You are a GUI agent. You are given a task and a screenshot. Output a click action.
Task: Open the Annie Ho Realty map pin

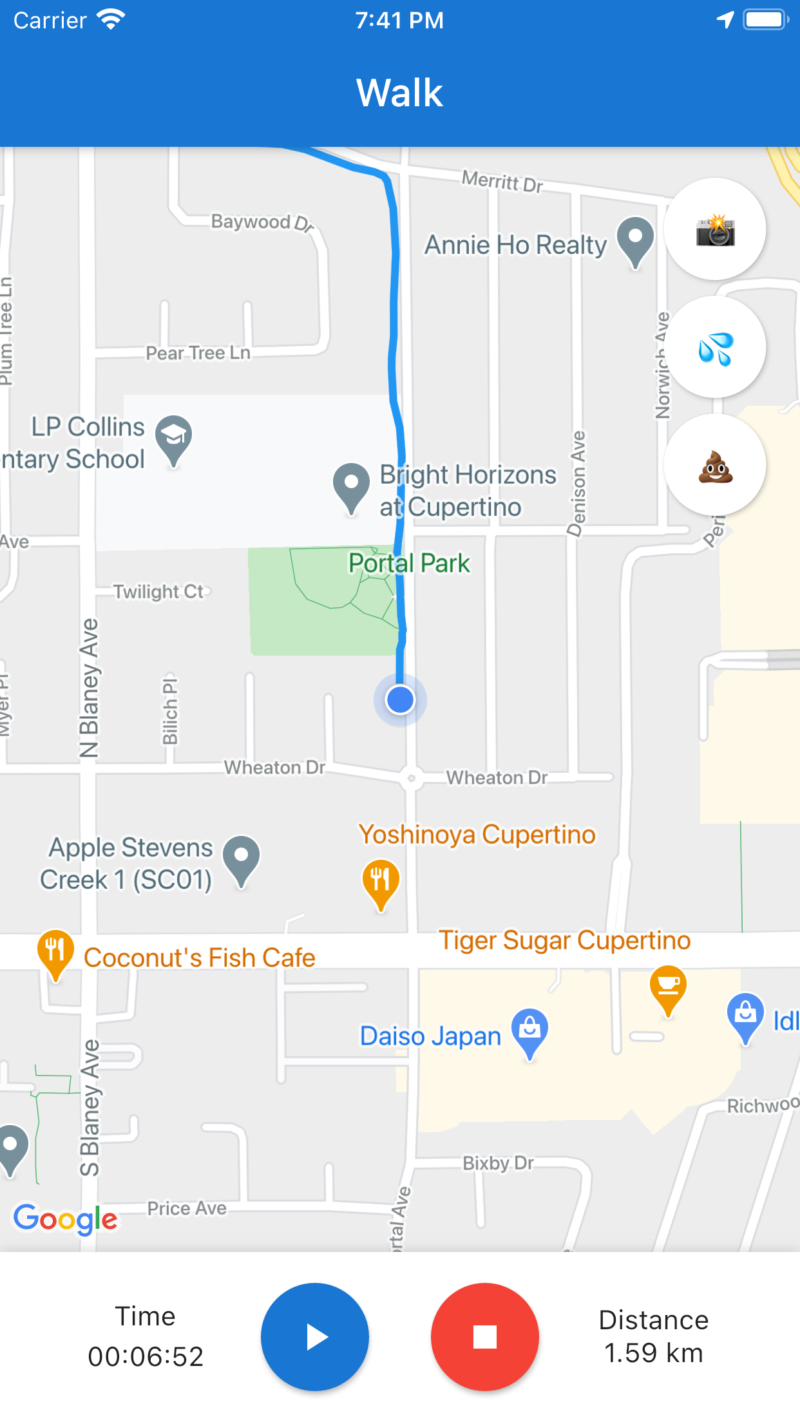click(x=635, y=241)
